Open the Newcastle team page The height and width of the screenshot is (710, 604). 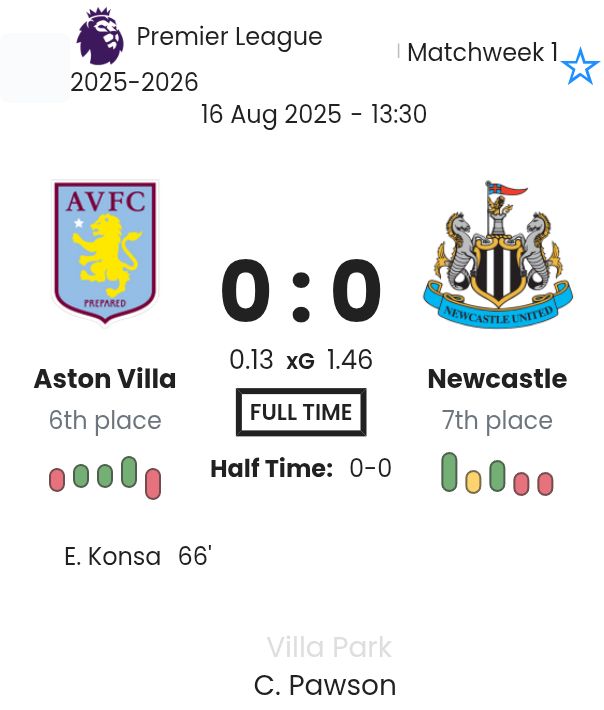[497, 379]
